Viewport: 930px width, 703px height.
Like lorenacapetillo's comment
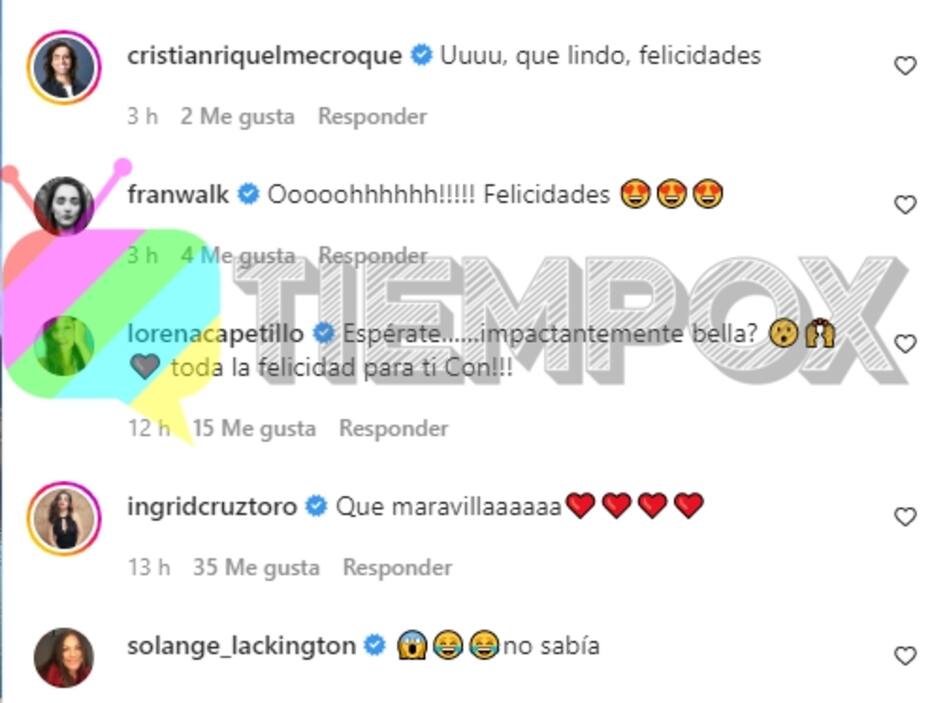click(x=904, y=344)
